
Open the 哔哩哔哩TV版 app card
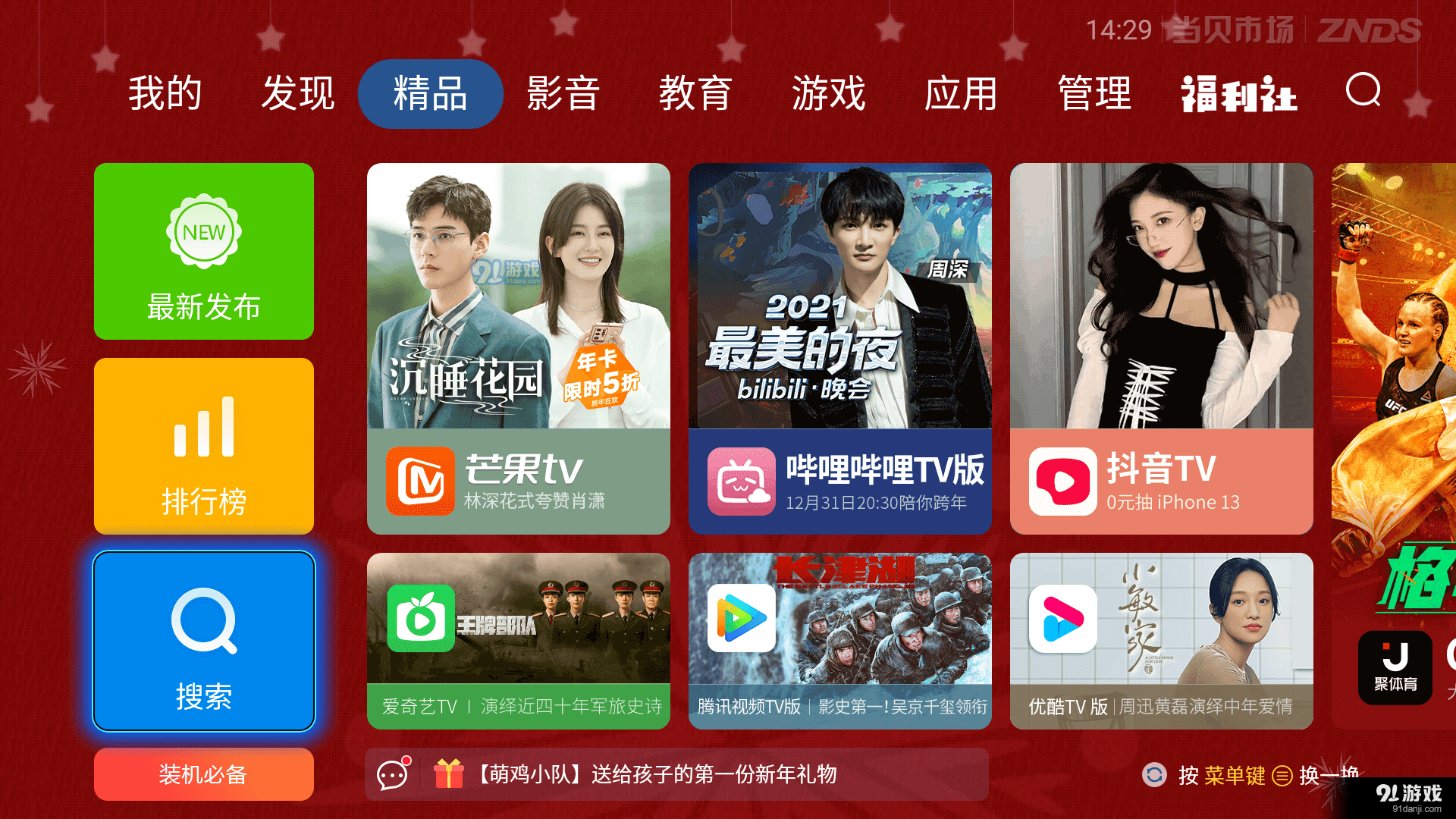840,349
